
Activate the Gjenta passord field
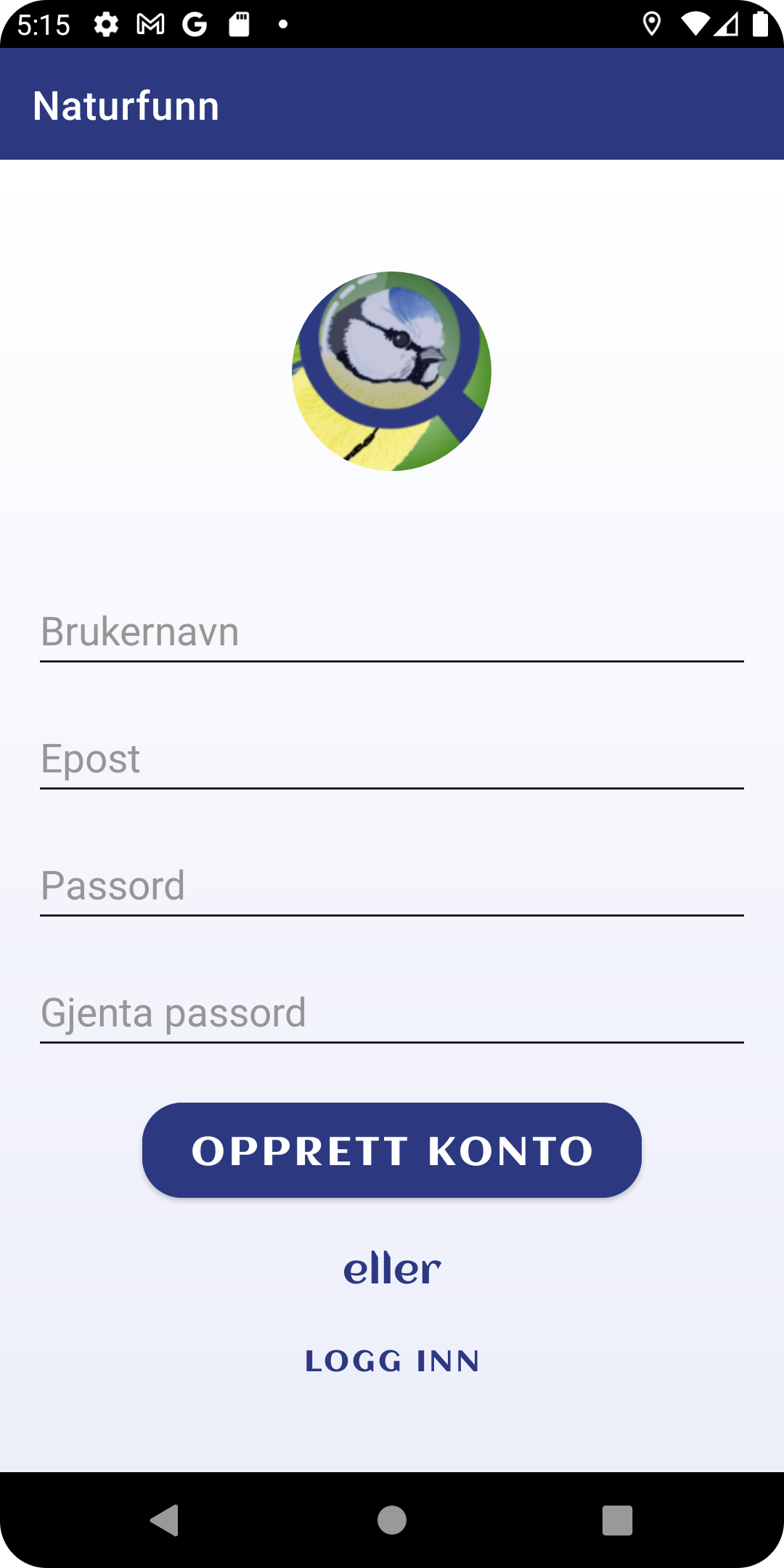point(392,1013)
